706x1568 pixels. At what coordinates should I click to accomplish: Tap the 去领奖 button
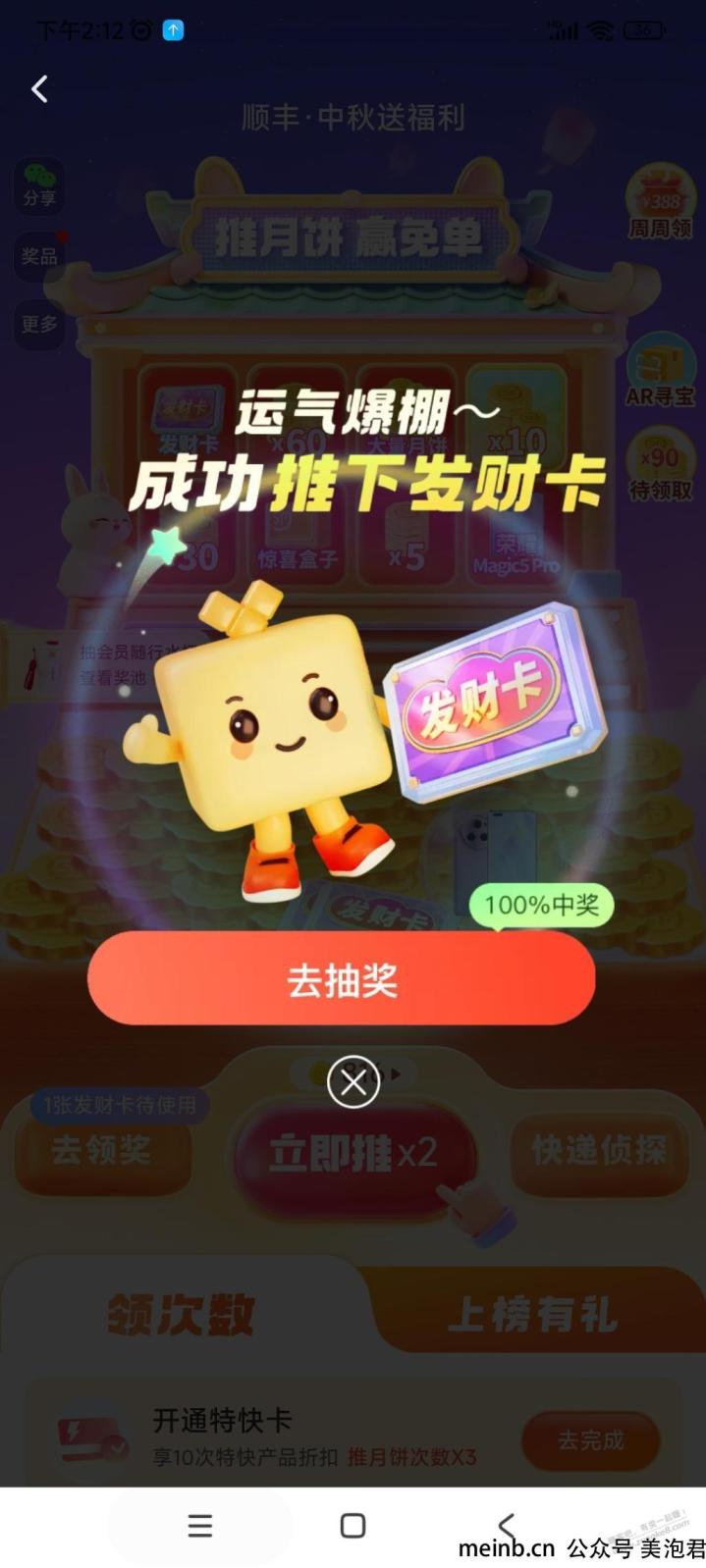[102, 1150]
